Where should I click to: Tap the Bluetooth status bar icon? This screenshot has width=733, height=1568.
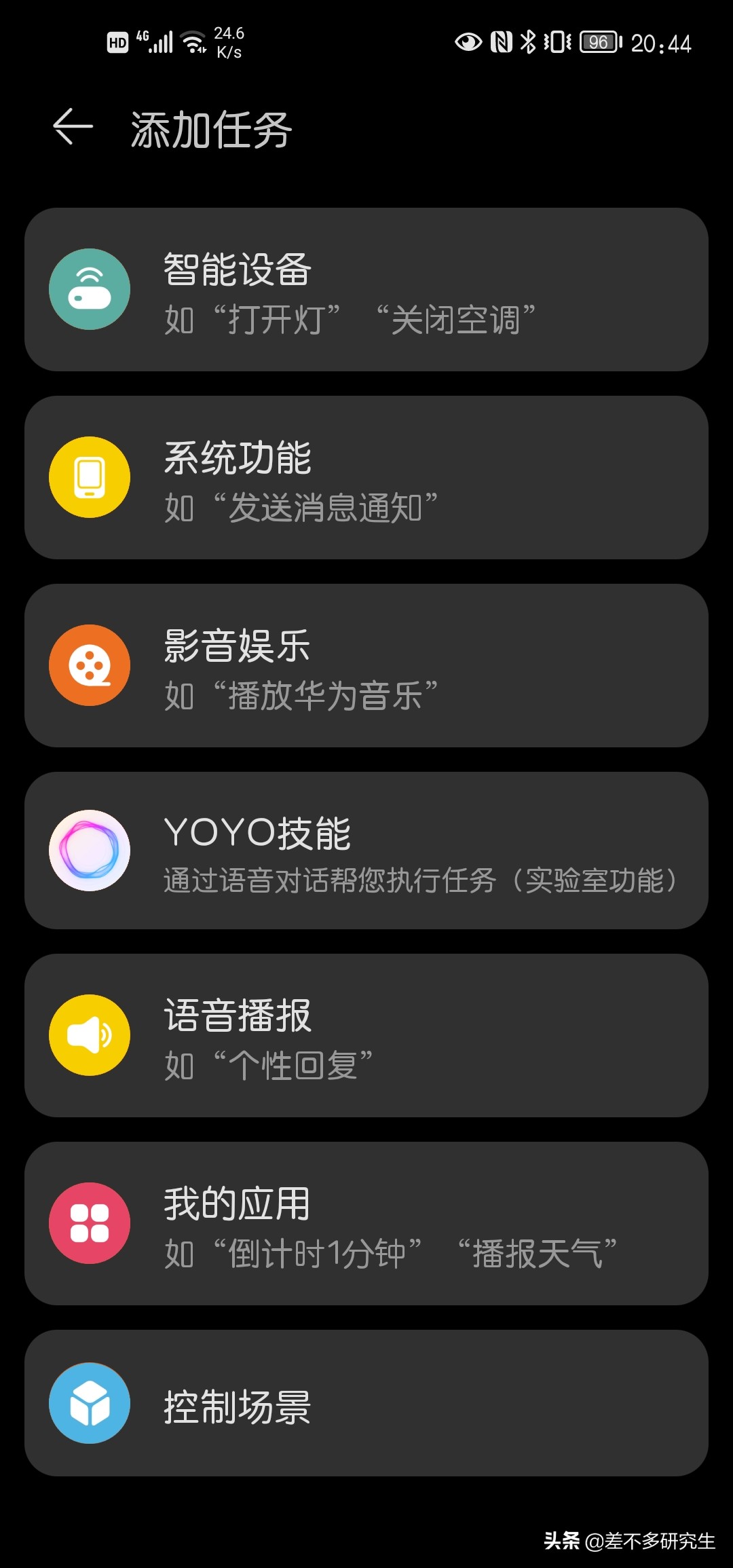click(529, 43)
